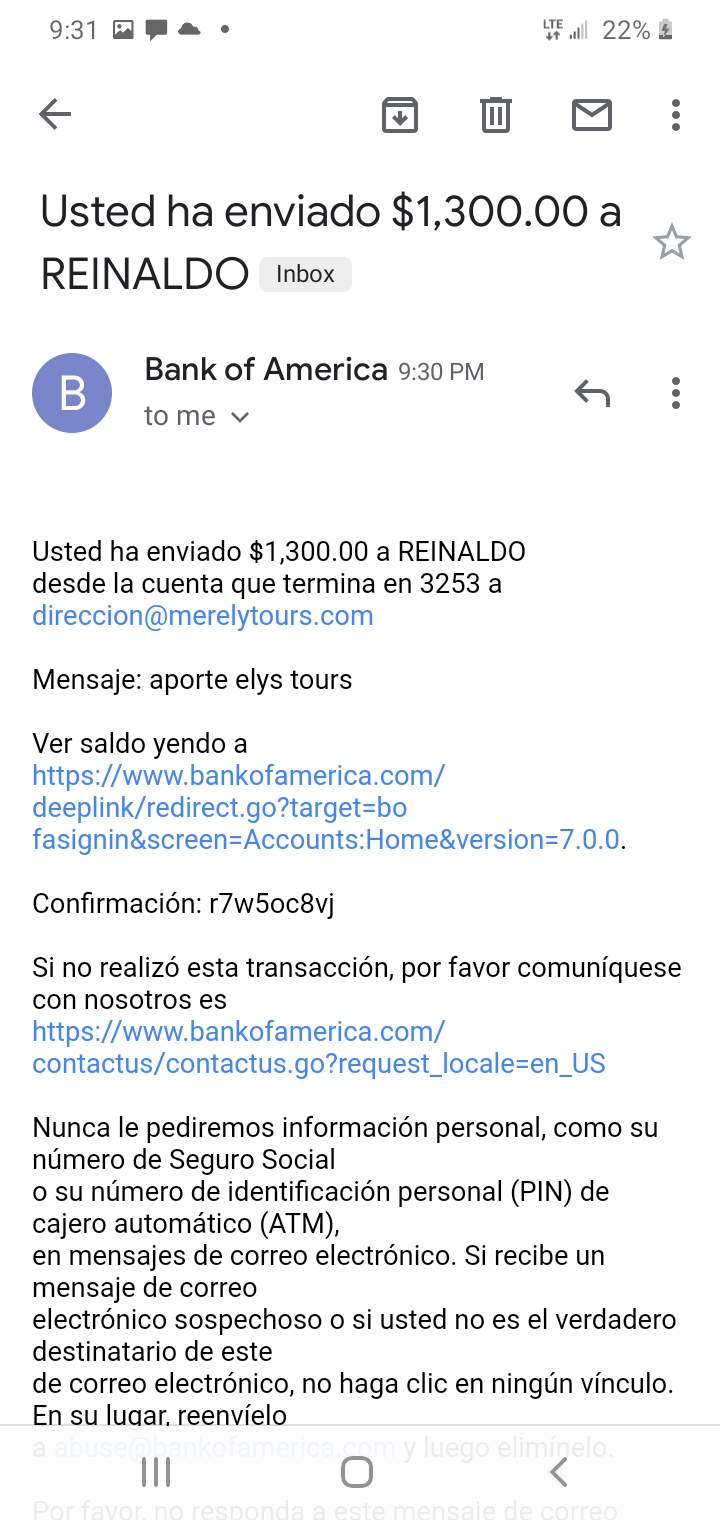Go back to the inbox list
The image size is (720, 1520).
(x=55, y=115)
